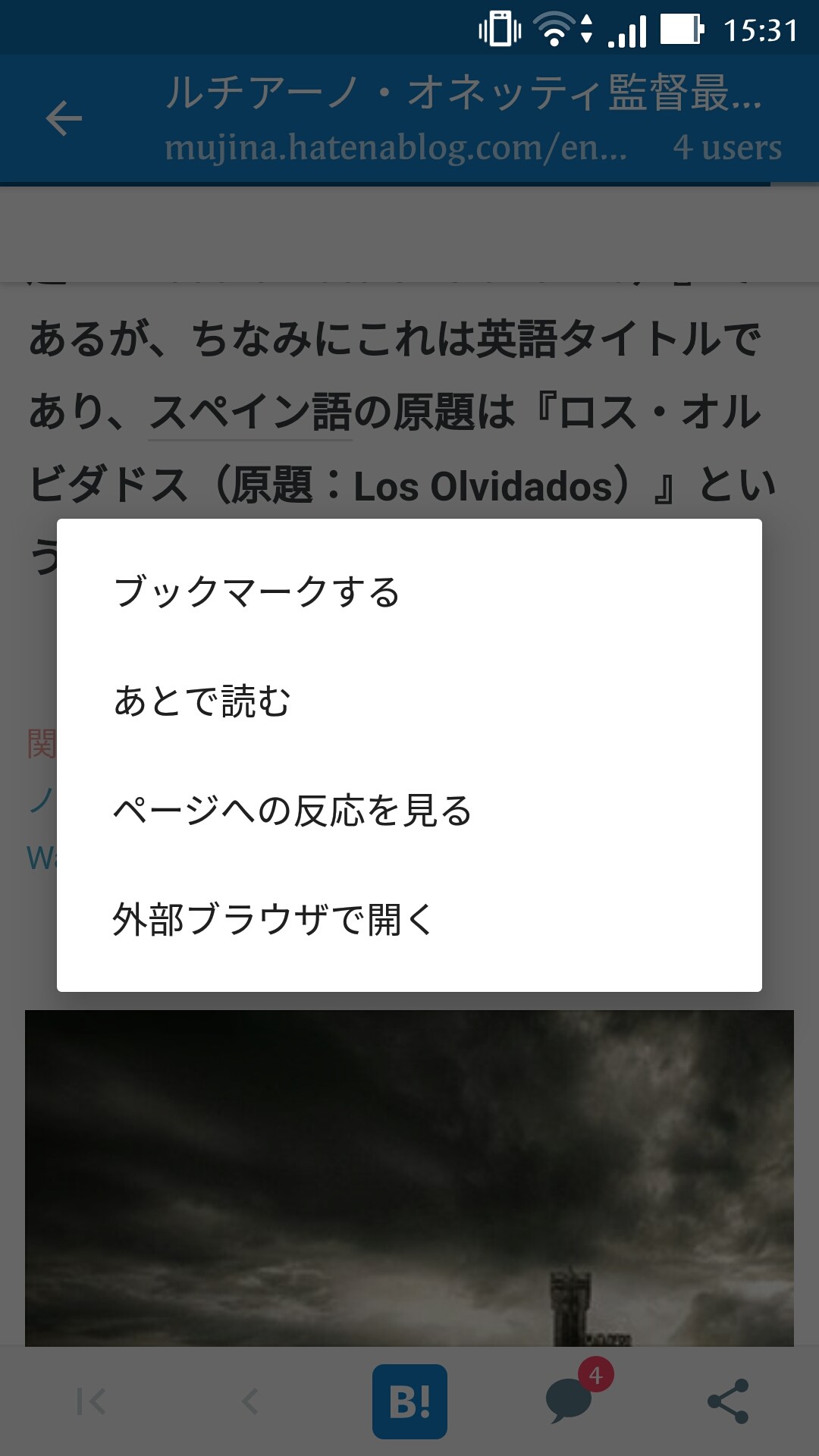The image size is (819, 1456).
Task: Select 外部ブラウザで開く option
Action: pos(409,919)
